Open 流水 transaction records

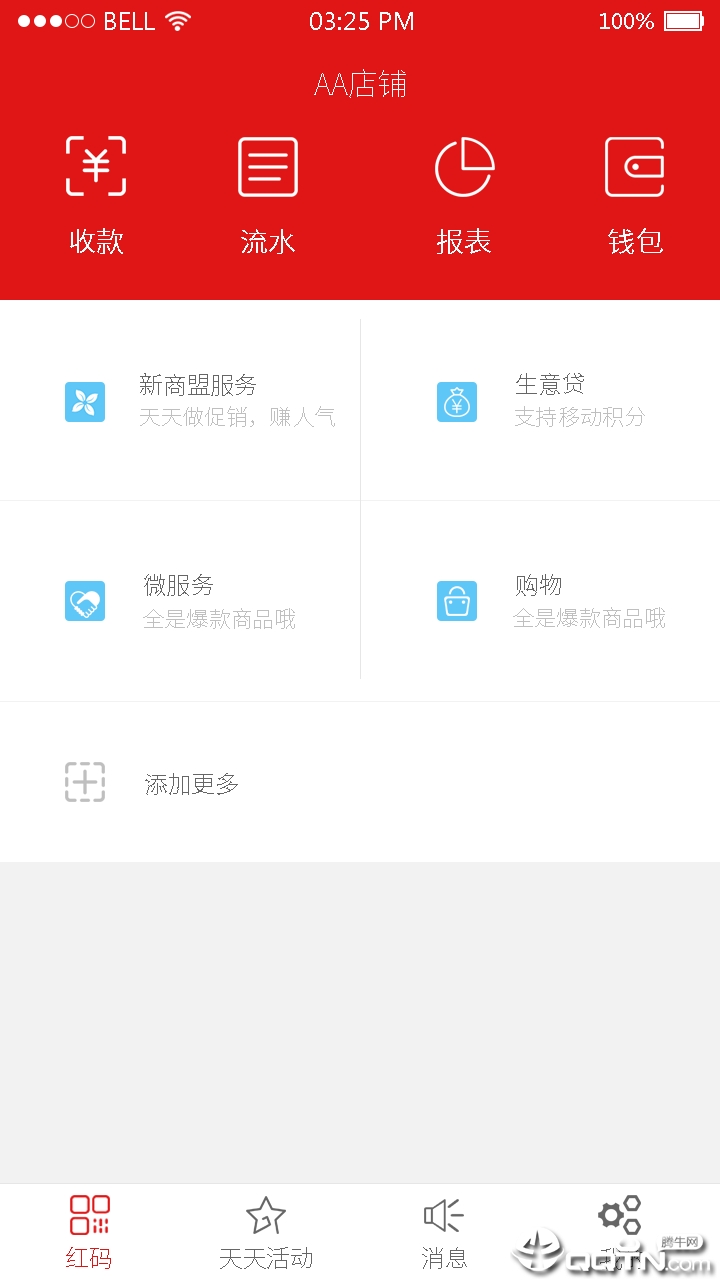[268, 193]
